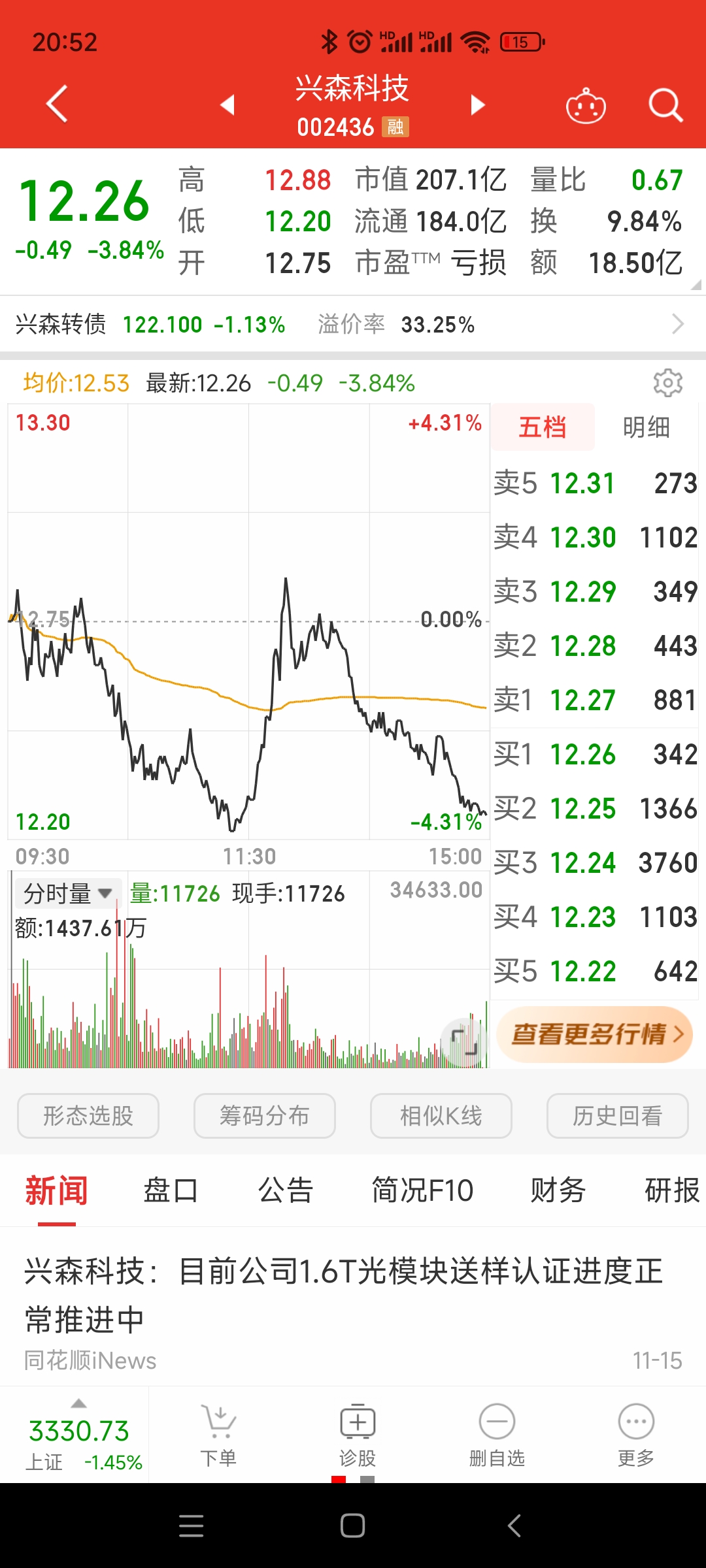Screen dimensions: 706x1568
Task: Open the stock search icon
Action: point(665,105)
